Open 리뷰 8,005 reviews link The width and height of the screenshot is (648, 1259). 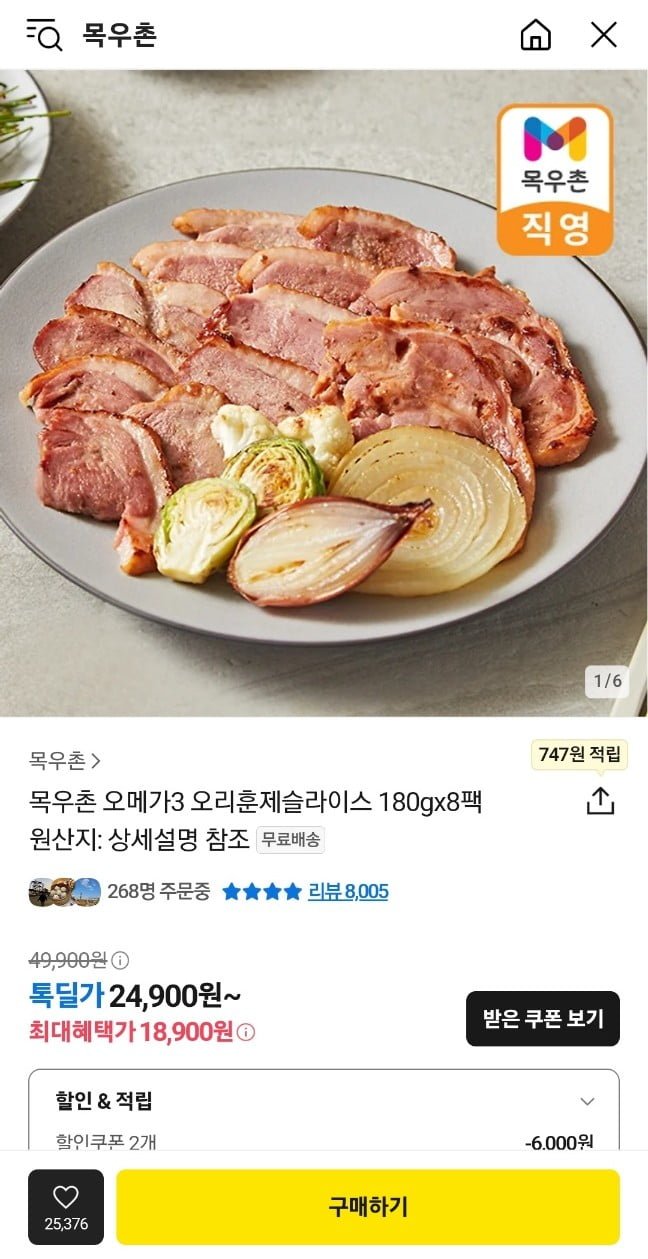click(348, 891)
